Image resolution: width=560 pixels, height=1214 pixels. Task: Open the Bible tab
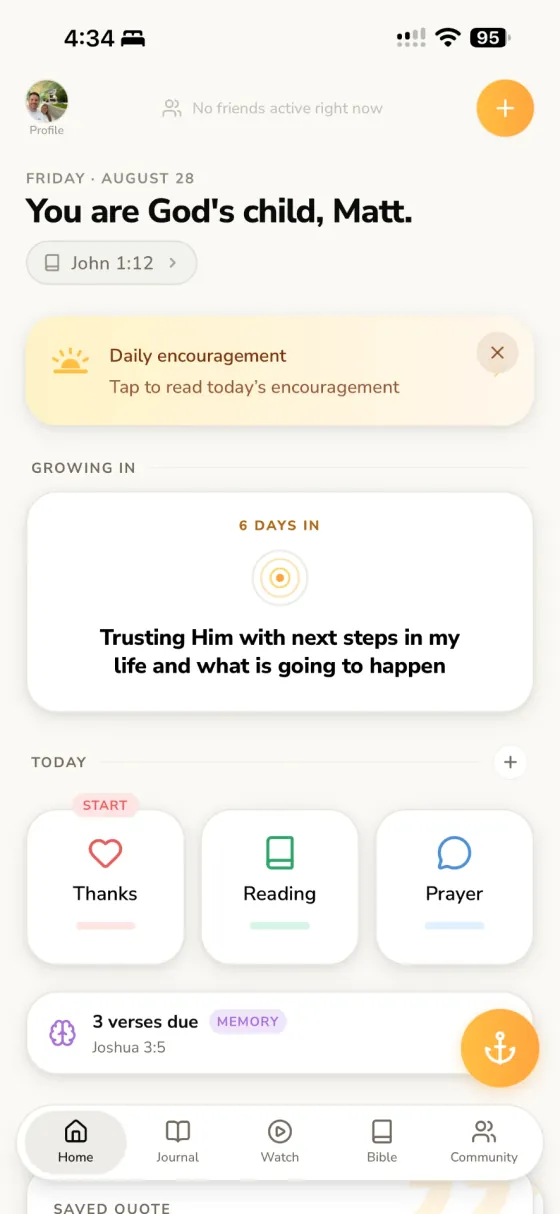click(x=382, y=1142)
